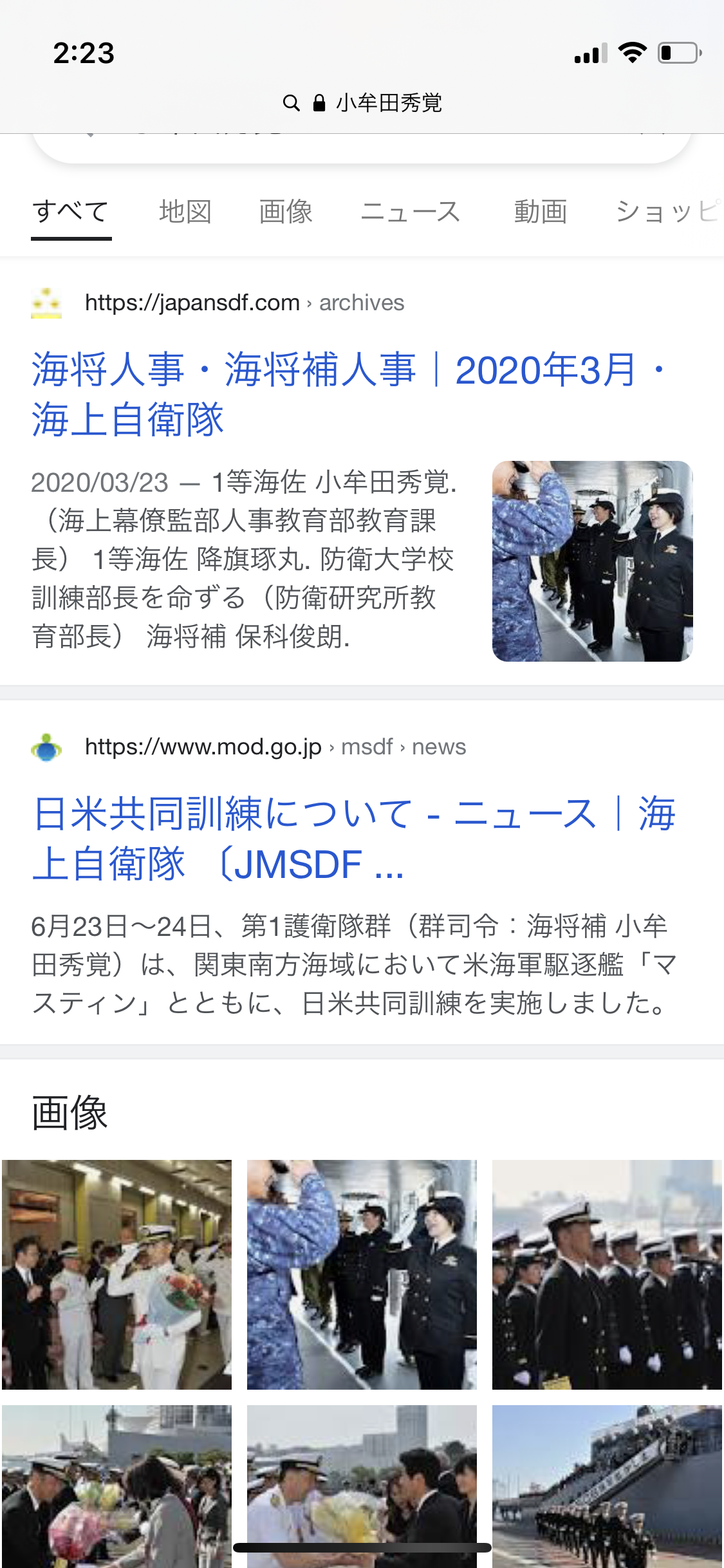Viewport: 724px width, 1568px height.
Task: Open the saluting officers thumbnail beside japansdf result
Action: (592, 561)
